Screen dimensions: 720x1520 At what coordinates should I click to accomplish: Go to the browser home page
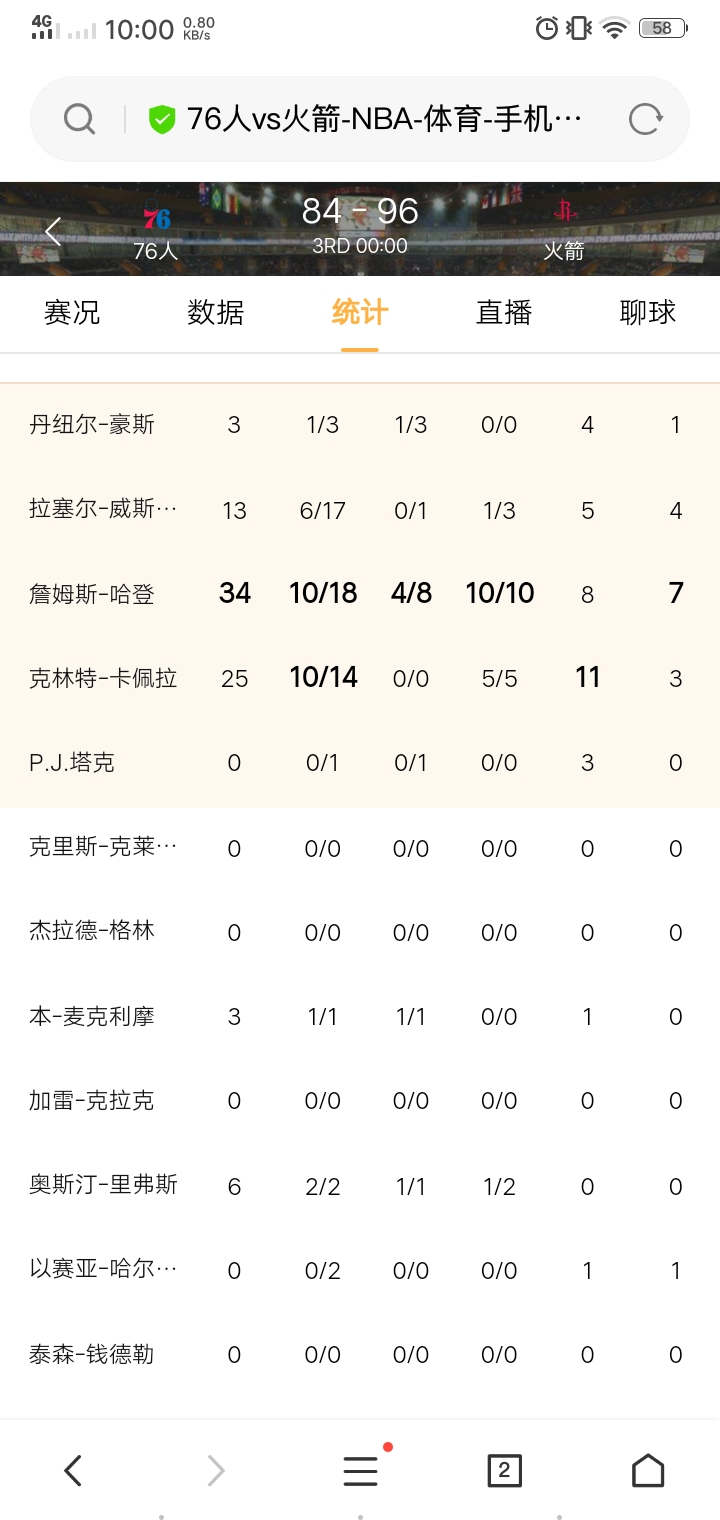[648, 1470]
